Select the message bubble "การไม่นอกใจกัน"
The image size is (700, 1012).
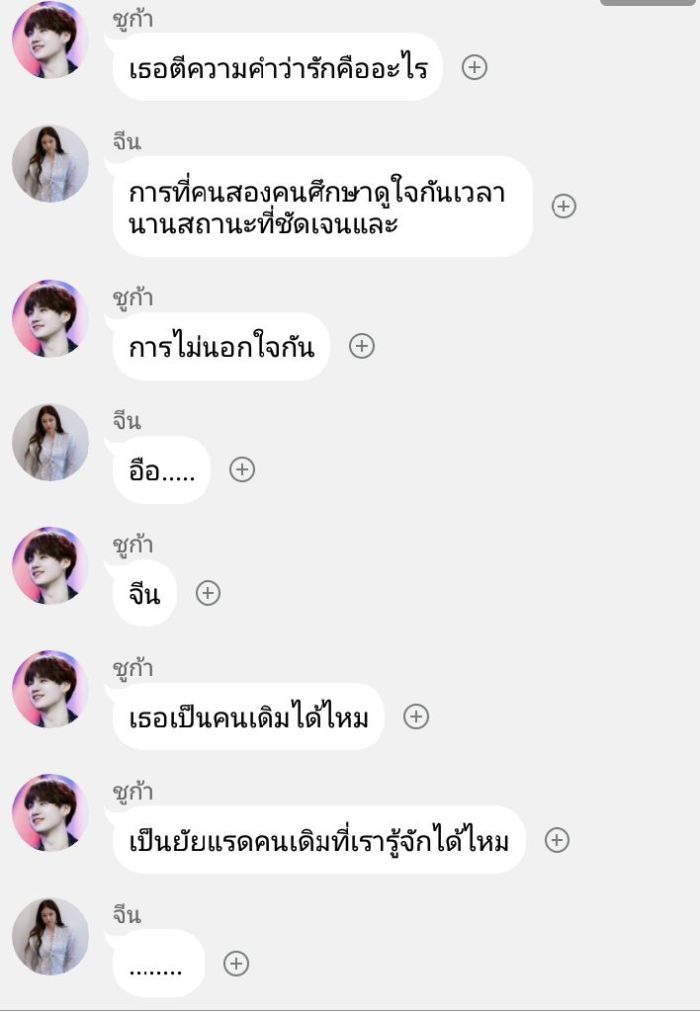221,346
